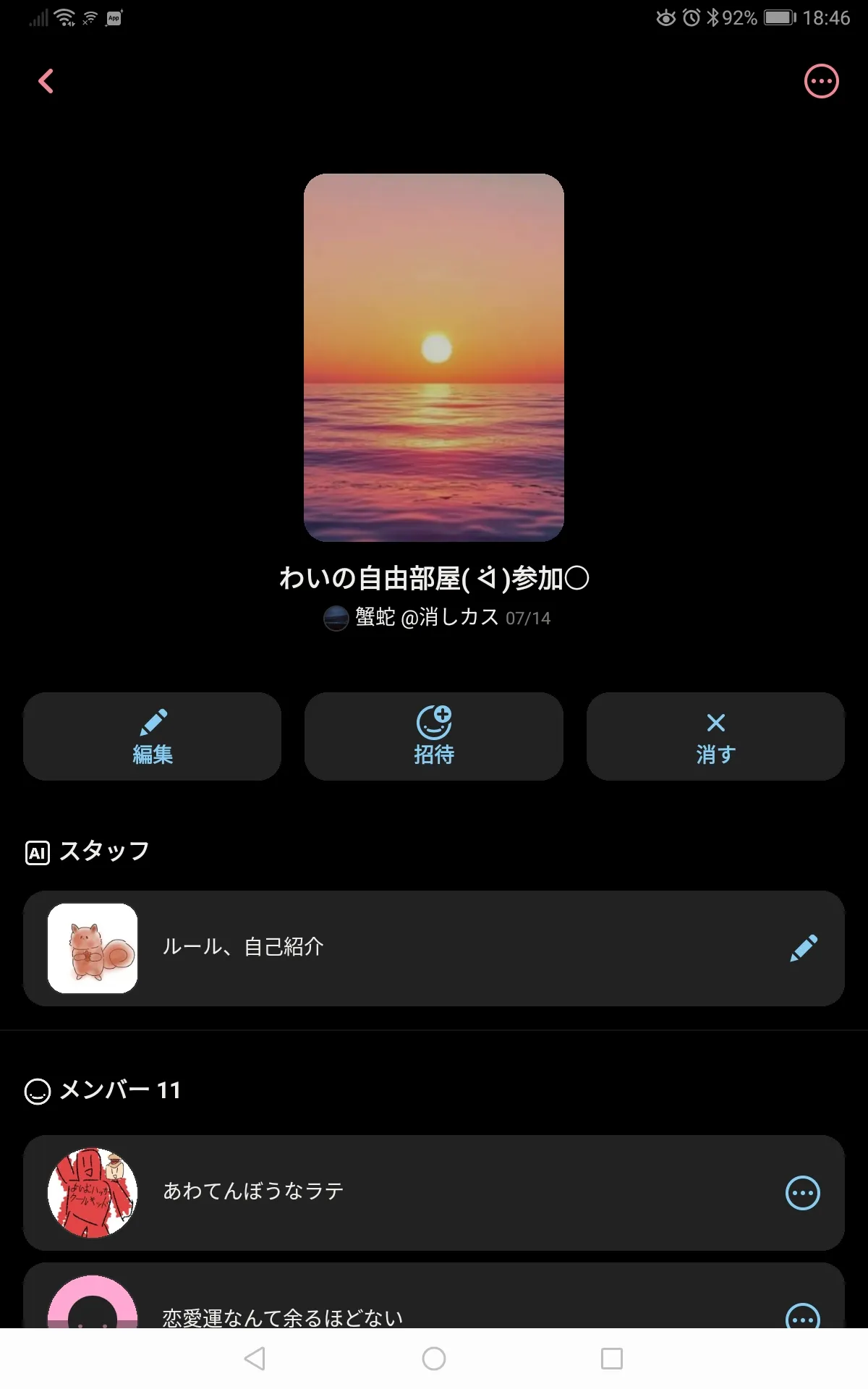Open the ルール、自己紹介 staff row
The height and width of the screenshot is (1389, 868).
pyautogui.click(x=434, y=948)
